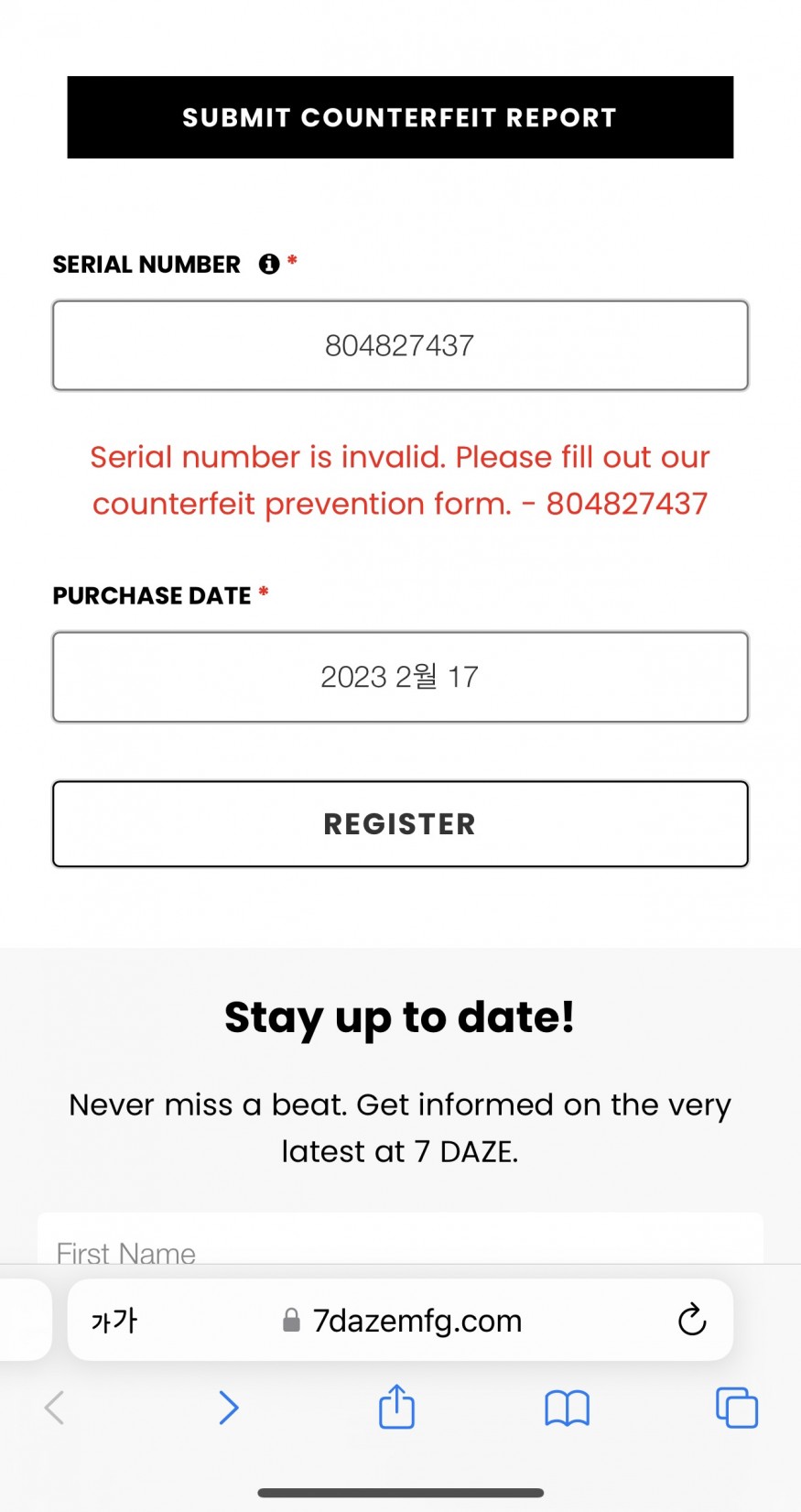Tap the Register button
The height and width of the screenshot is (1512, 801).
[x=400, y=823]
